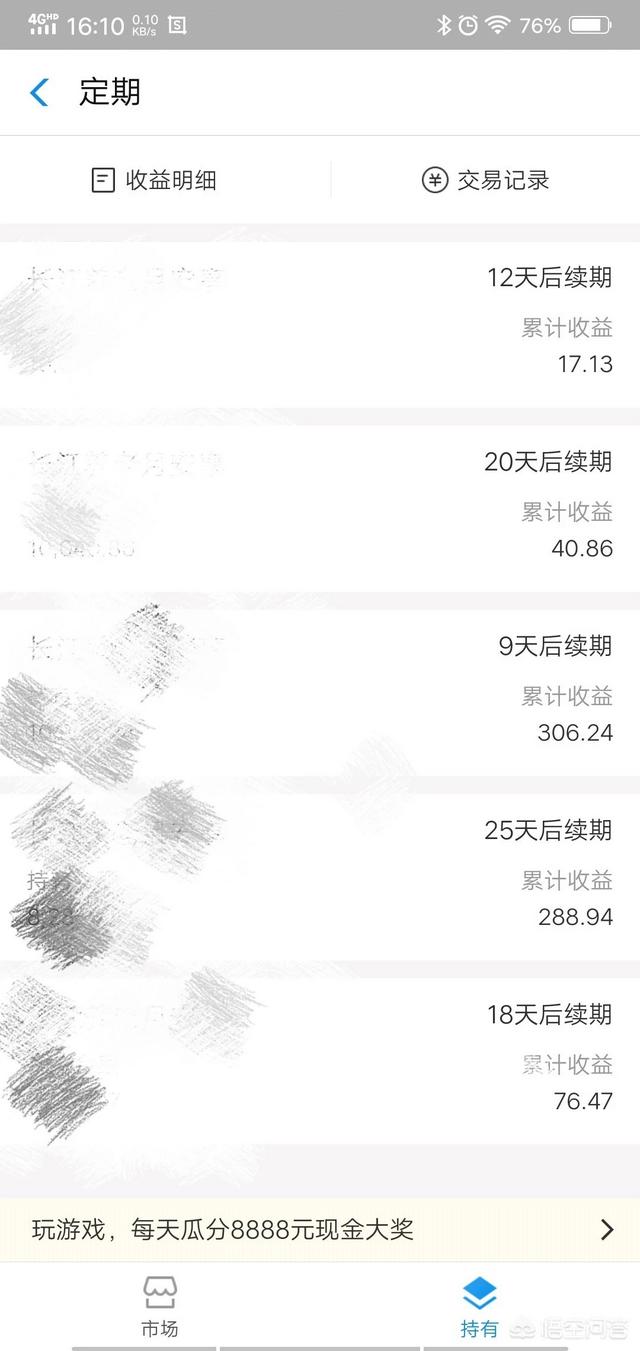Go back from the 定期 page
Viewport: 640px width, 1351px height.
[39, 93]
